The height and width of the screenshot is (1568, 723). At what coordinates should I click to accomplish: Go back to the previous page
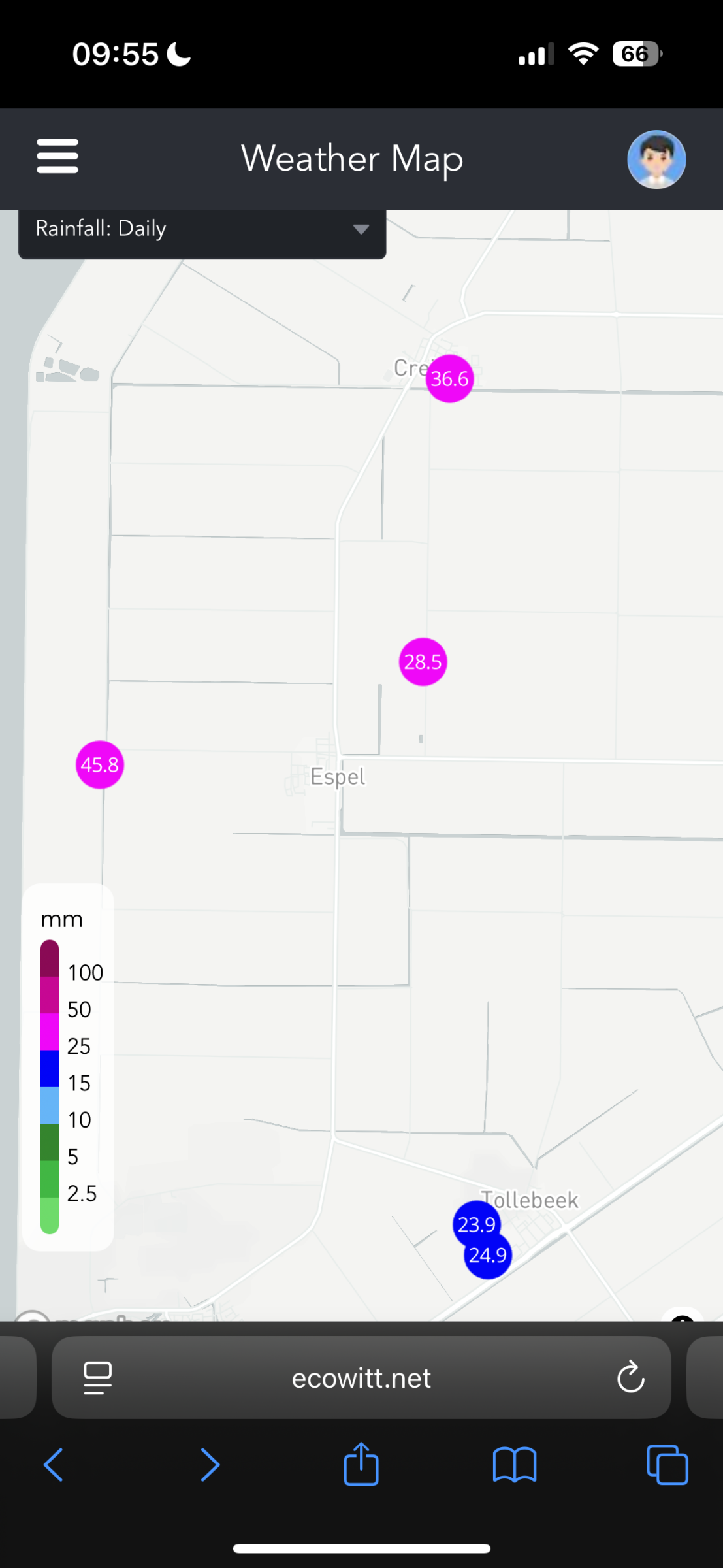54,1465
